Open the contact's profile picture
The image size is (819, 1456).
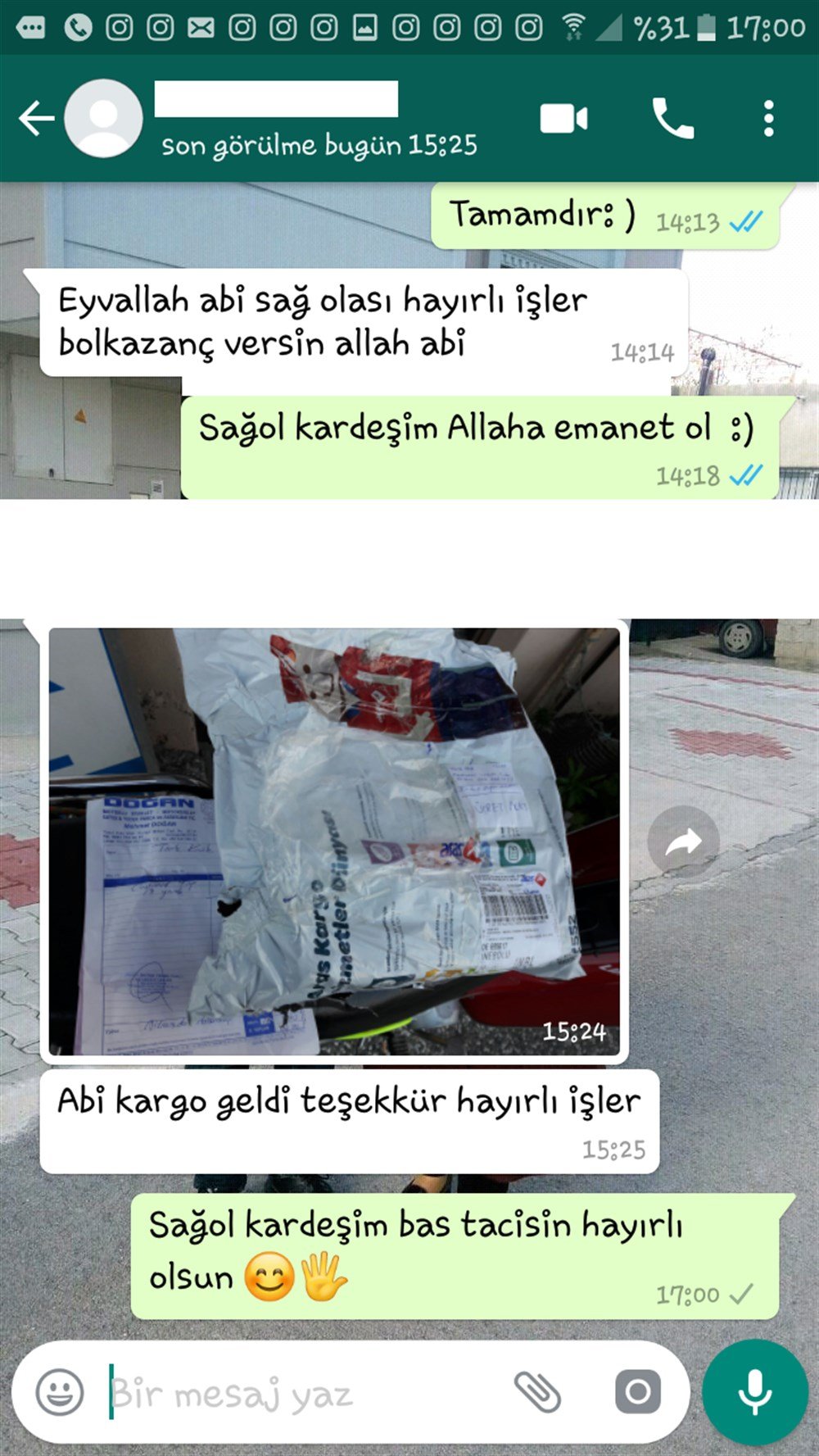pyautogui.click(x=103, y=119)
